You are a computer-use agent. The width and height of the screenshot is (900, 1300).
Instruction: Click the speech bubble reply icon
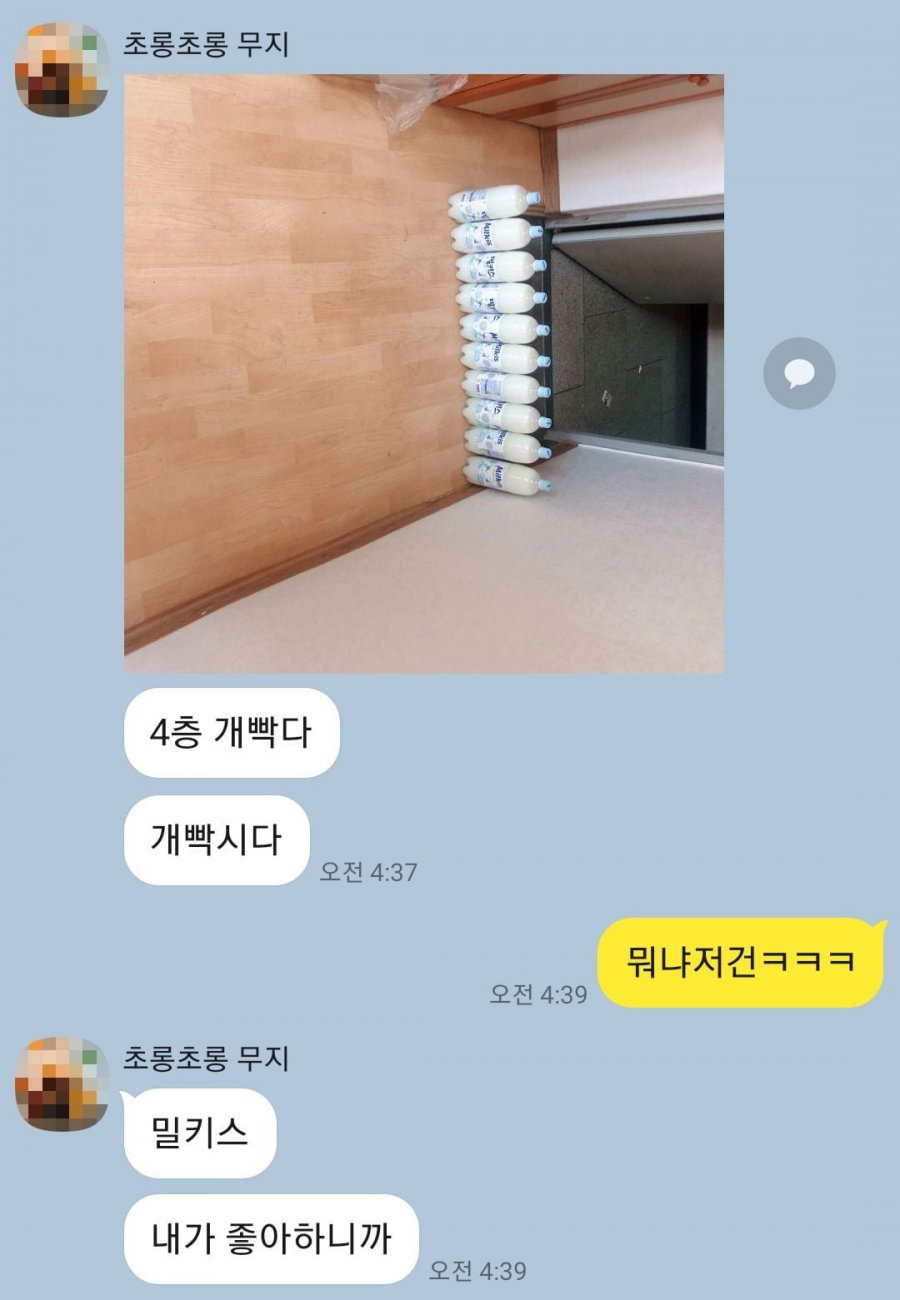coord(798,372)
